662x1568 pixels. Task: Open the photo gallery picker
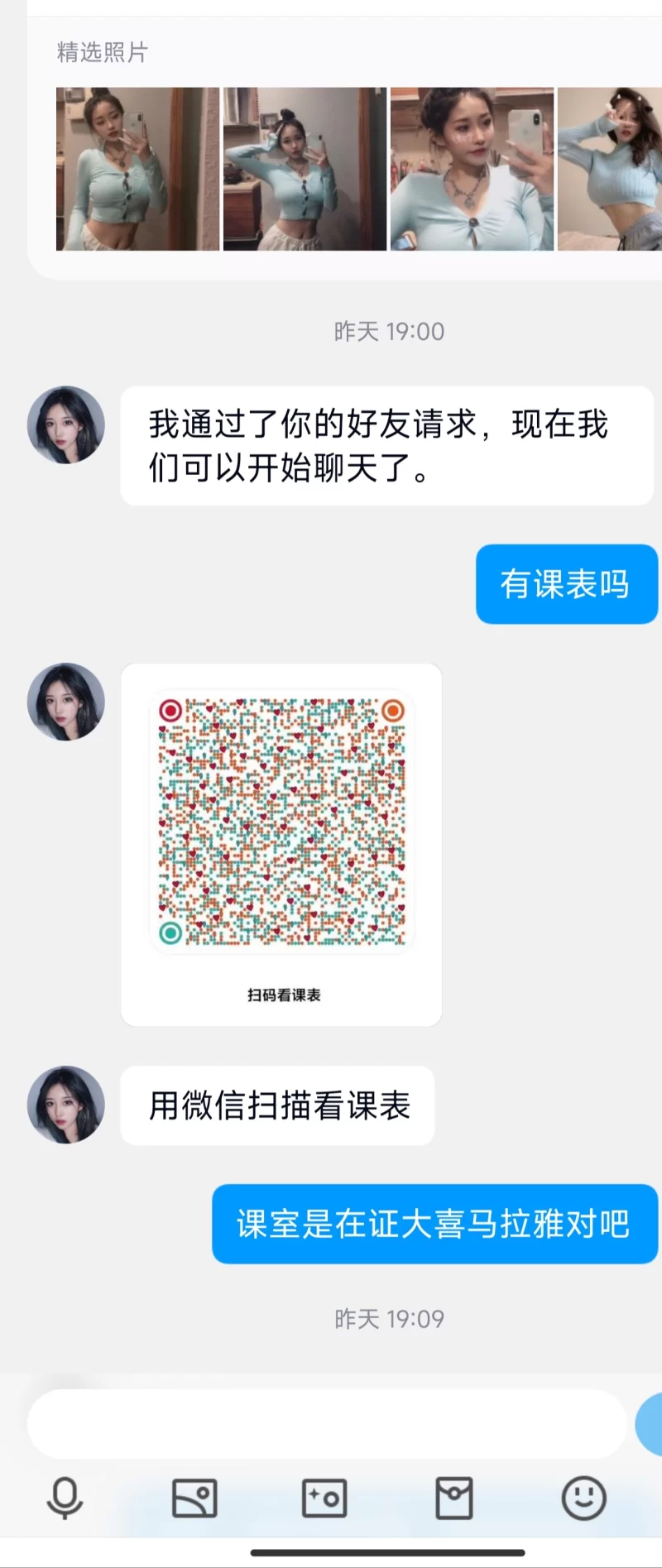(194, 1498)
